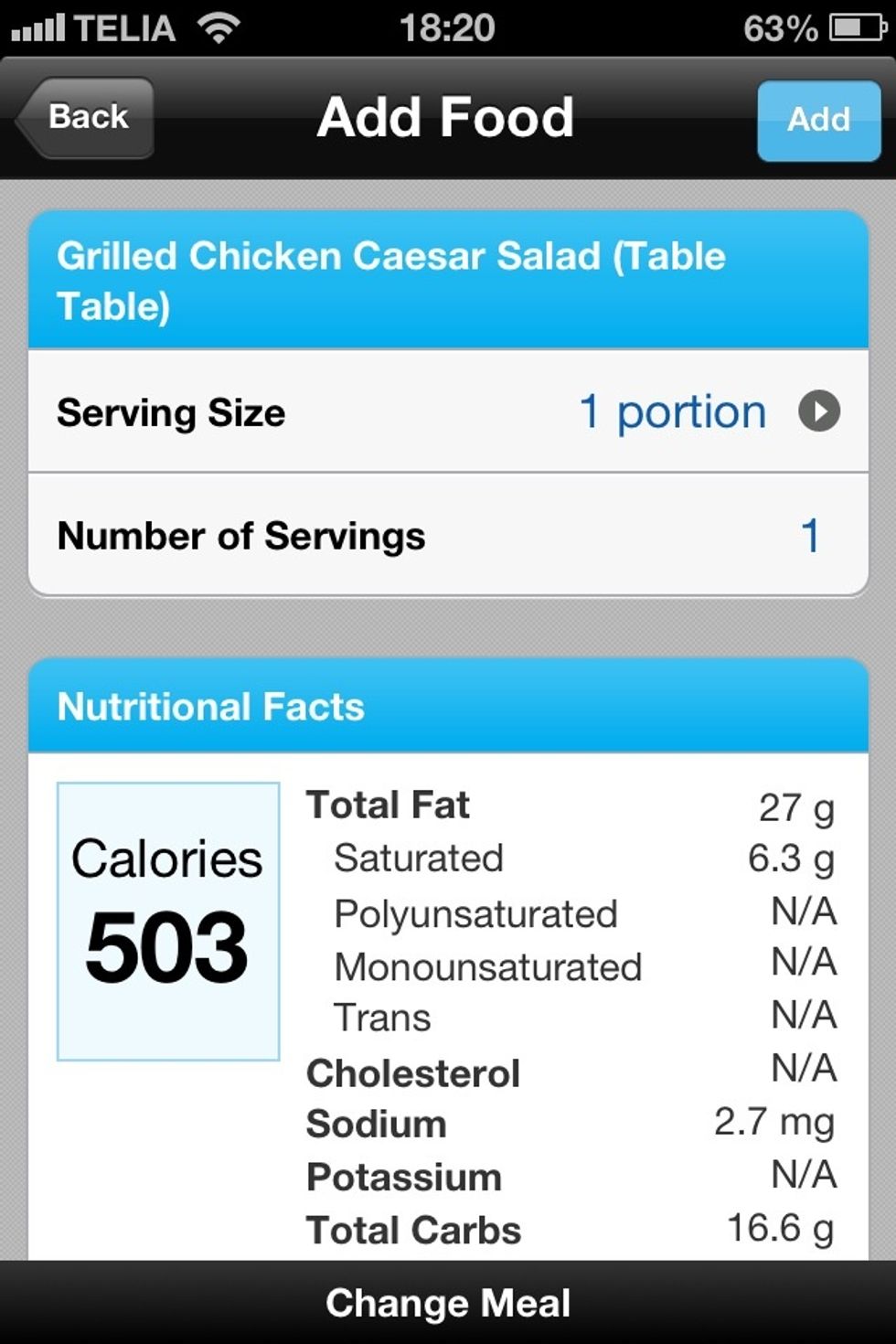Add the food with the Add button
This screenshot has width=896, height=1344.
click(x=818, y=120)
